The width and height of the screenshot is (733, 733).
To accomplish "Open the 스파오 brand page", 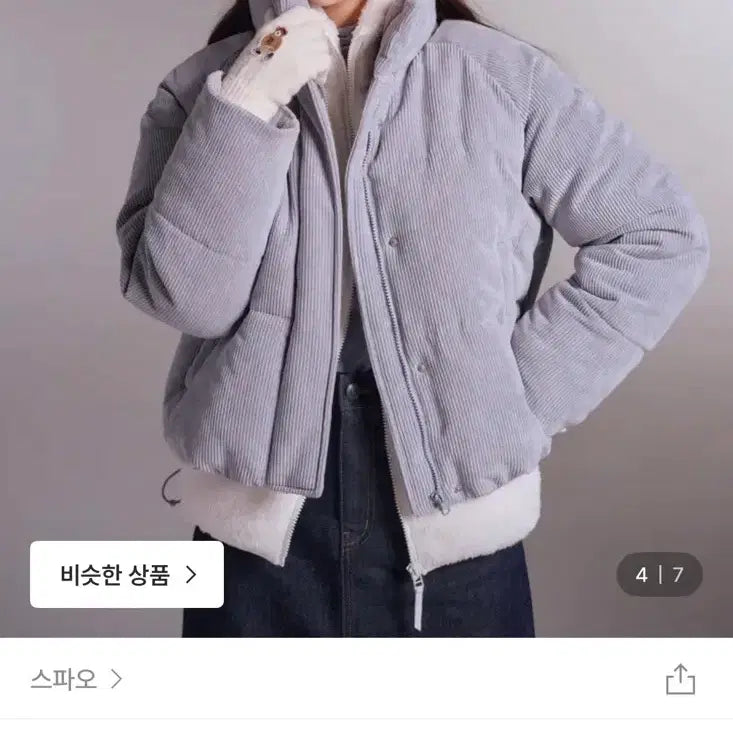I will [x=76, y=679].
